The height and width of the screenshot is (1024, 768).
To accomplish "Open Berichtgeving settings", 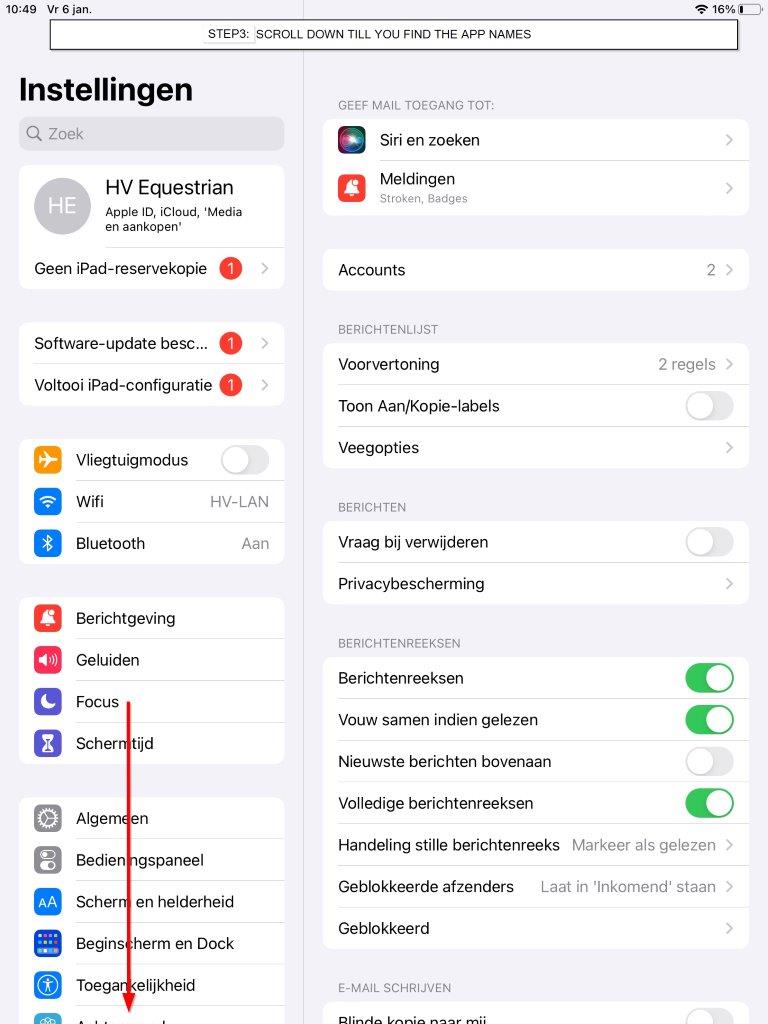I will click(151, 619).
